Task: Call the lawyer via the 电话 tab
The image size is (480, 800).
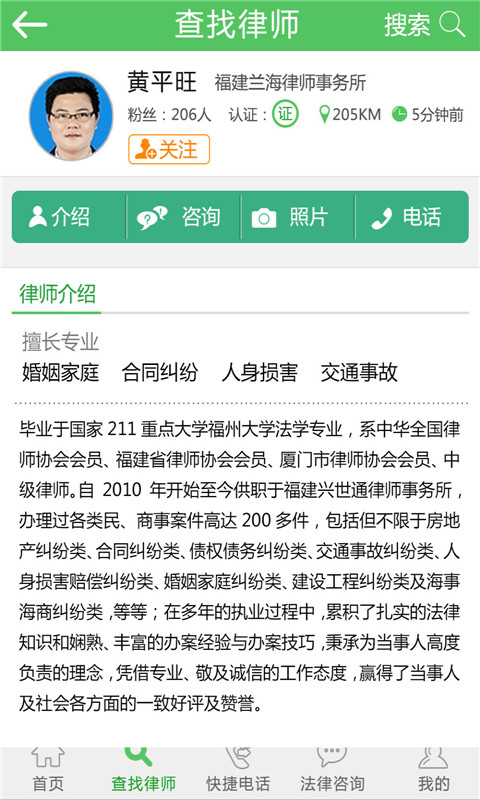Action: point(412,217)
